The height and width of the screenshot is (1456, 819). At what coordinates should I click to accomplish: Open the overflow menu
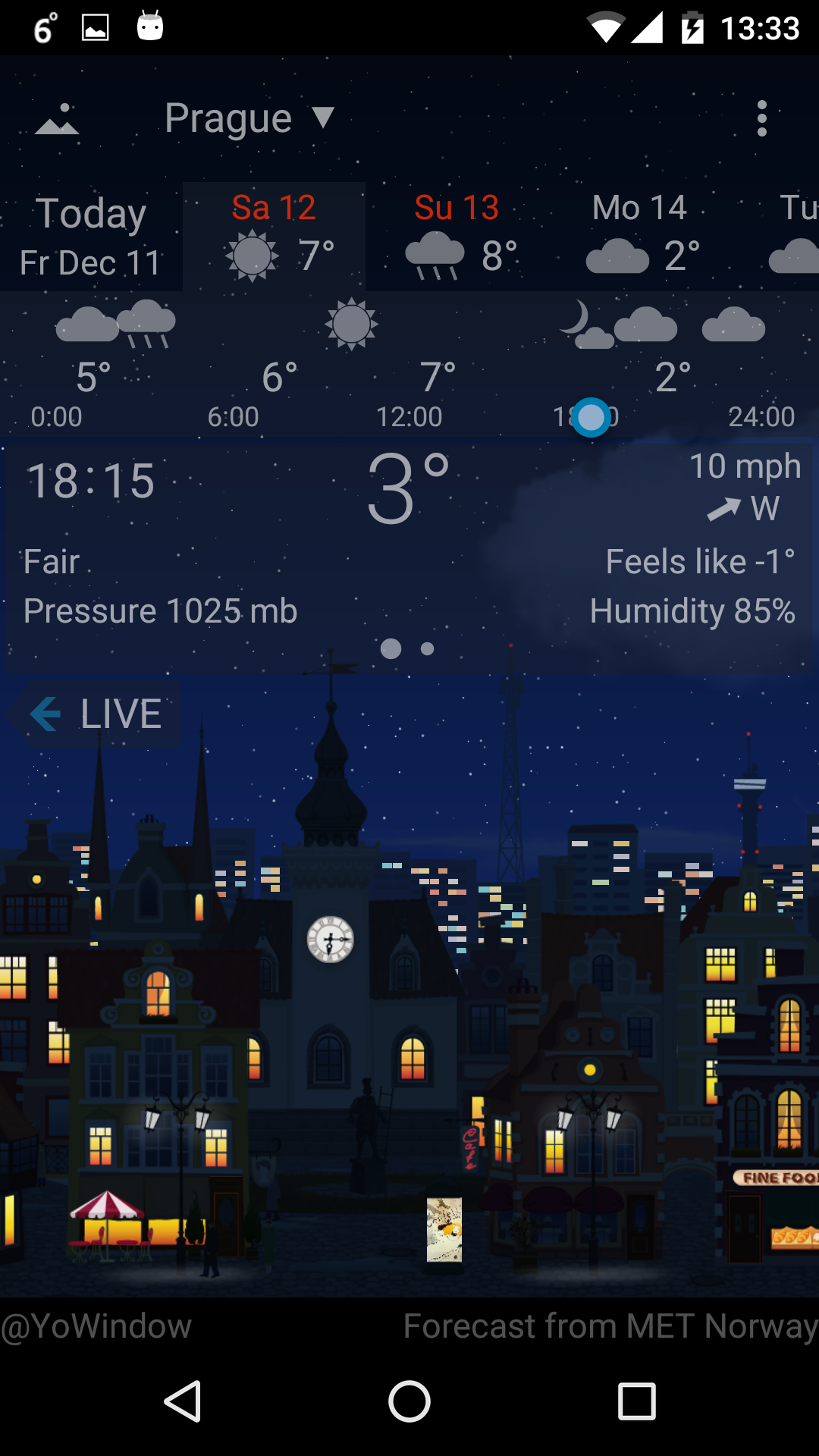tap(761, 119)
